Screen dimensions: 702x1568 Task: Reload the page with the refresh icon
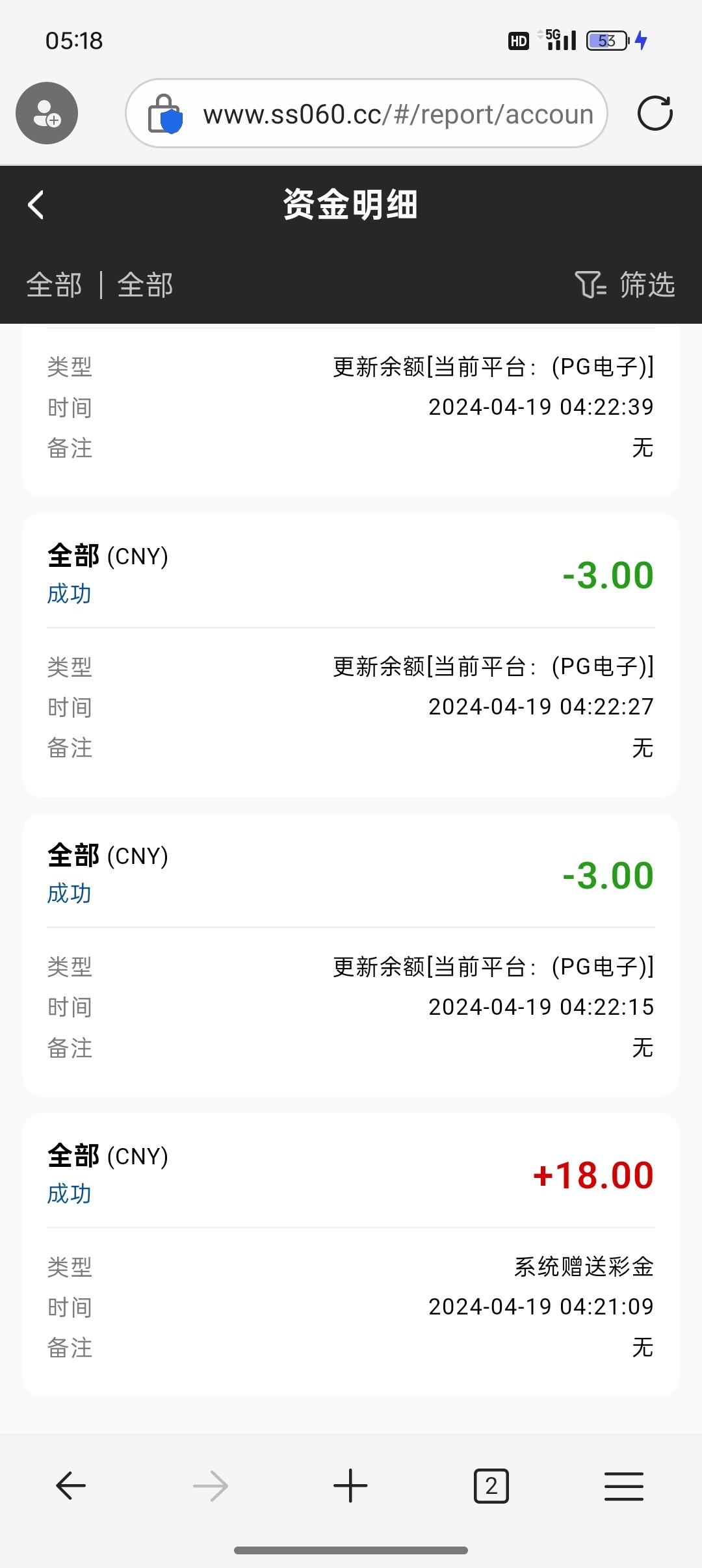point(655,114)
